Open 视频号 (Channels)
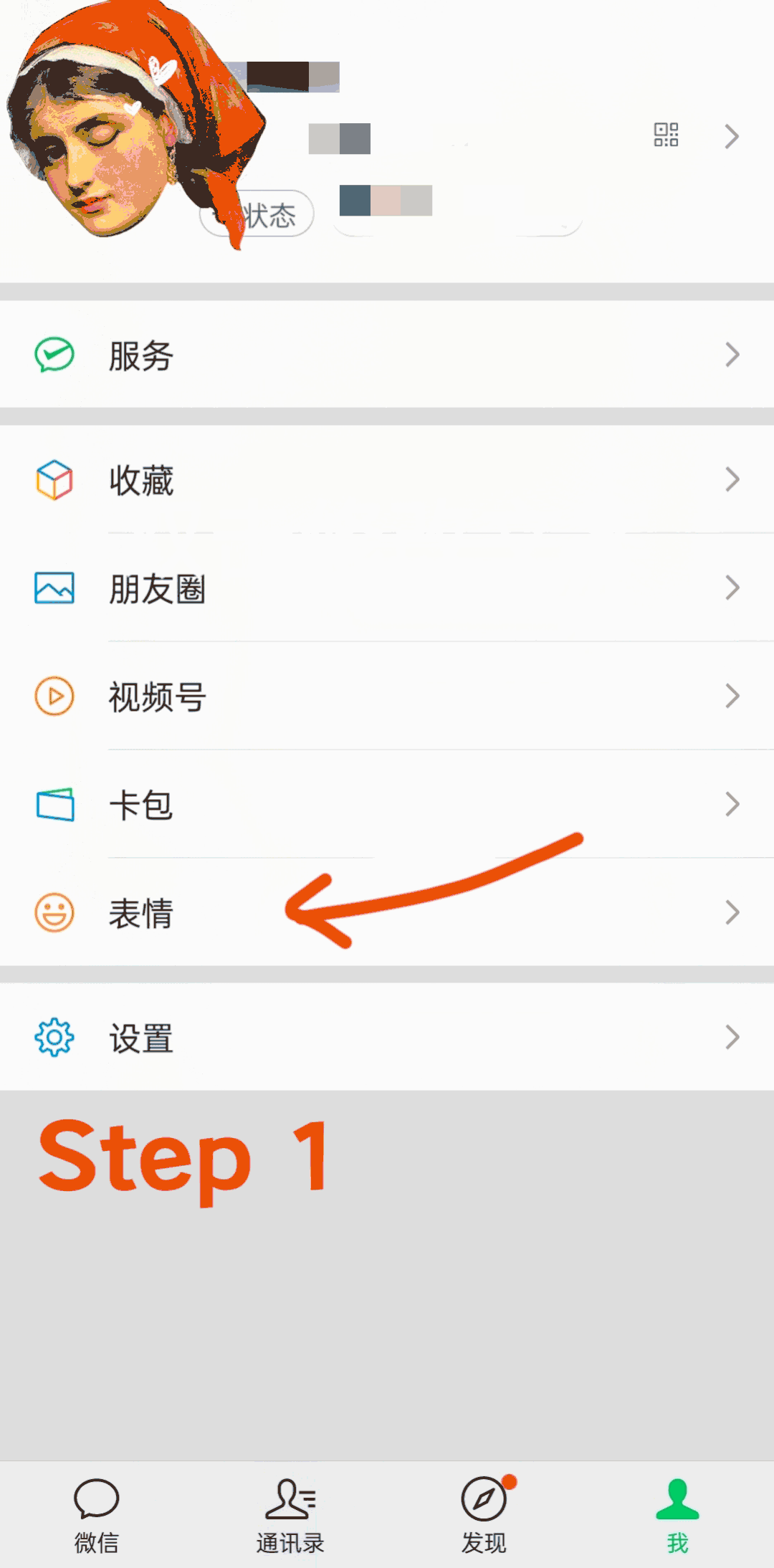Screen dimensions: 774x1568 [387, 696]
